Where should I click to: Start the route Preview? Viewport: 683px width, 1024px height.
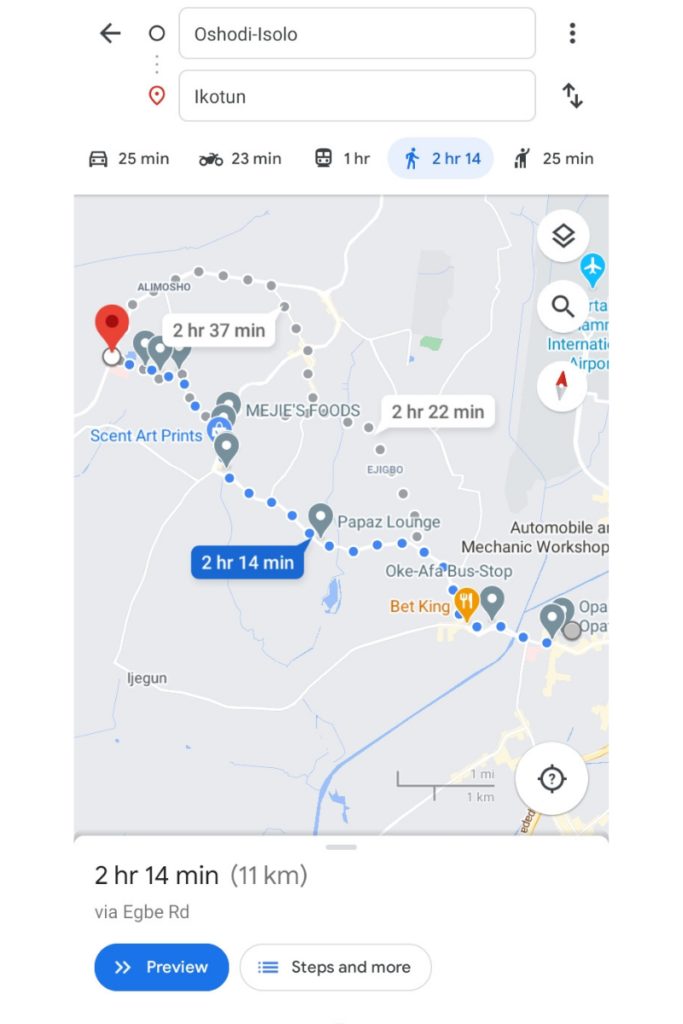click(161, 967)
